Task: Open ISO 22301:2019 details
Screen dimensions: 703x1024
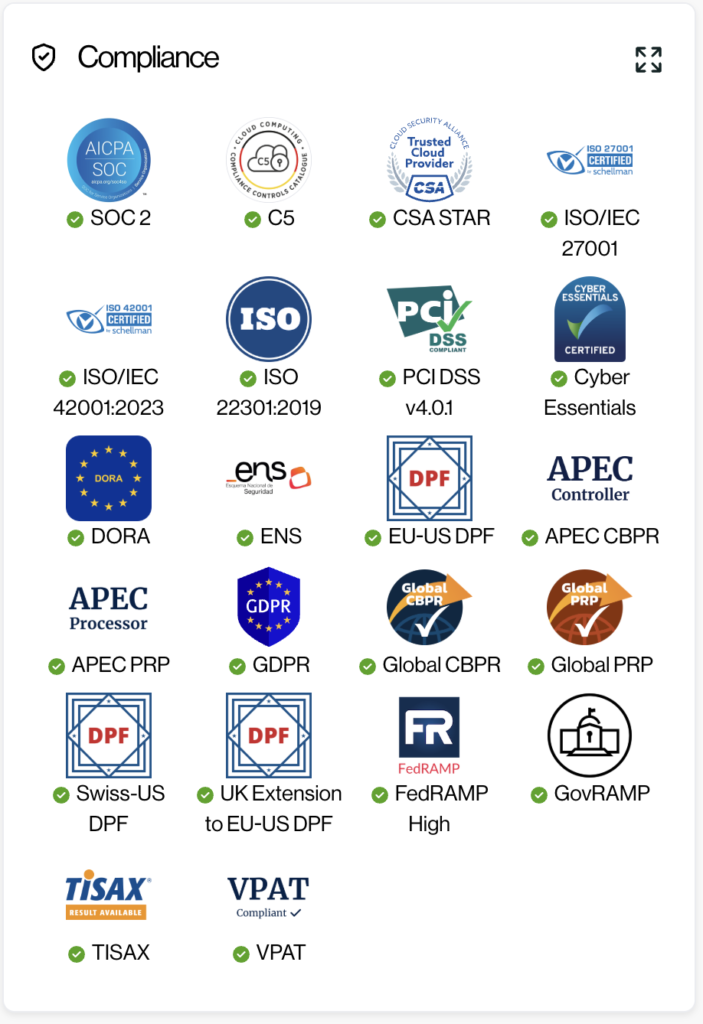Action: click(269, 320)
